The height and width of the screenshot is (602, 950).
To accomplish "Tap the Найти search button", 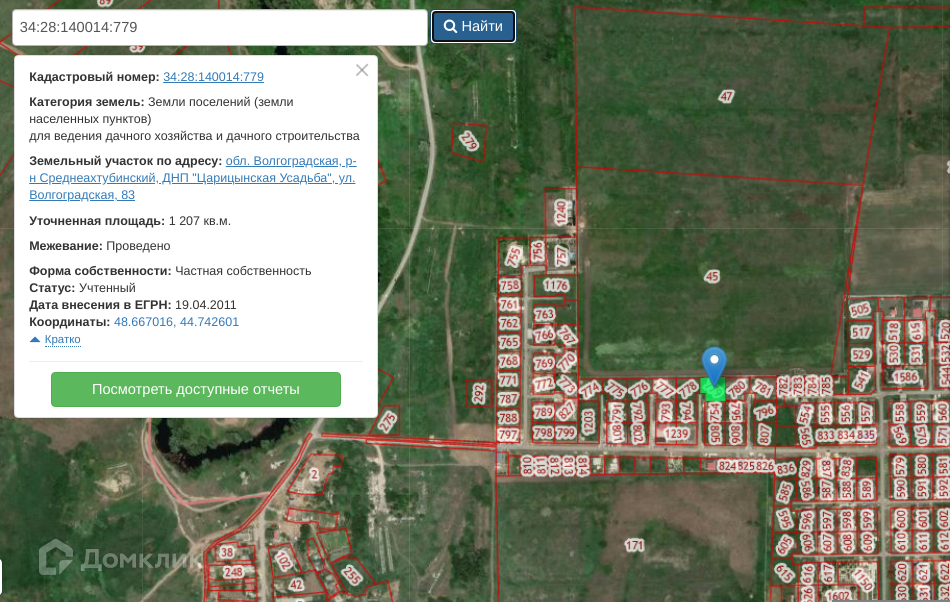I will click(473, 27).
